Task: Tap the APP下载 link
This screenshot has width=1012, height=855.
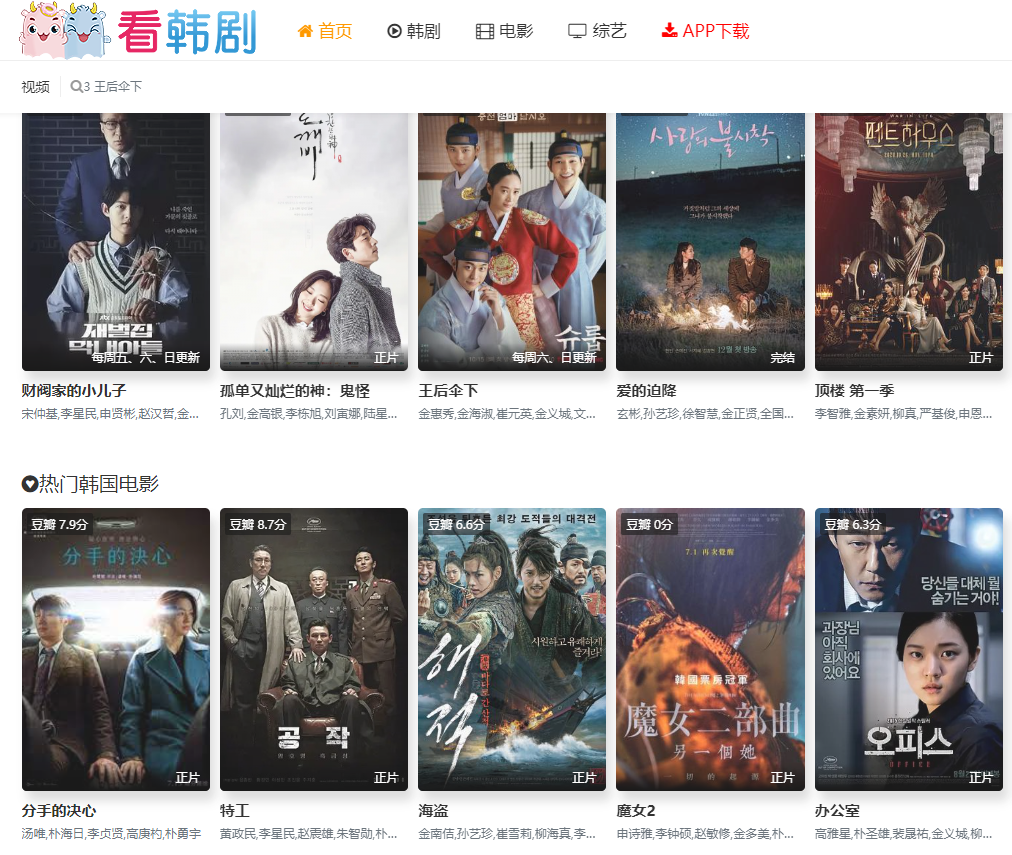Action: click(x=705, y=31)
